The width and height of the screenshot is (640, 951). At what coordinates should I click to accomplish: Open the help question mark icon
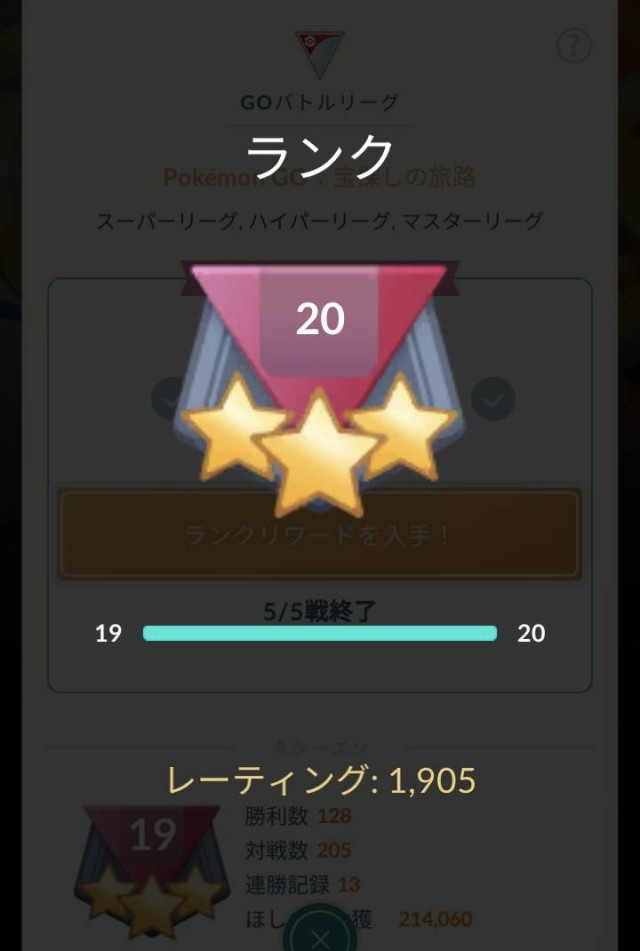pos(574,45)
